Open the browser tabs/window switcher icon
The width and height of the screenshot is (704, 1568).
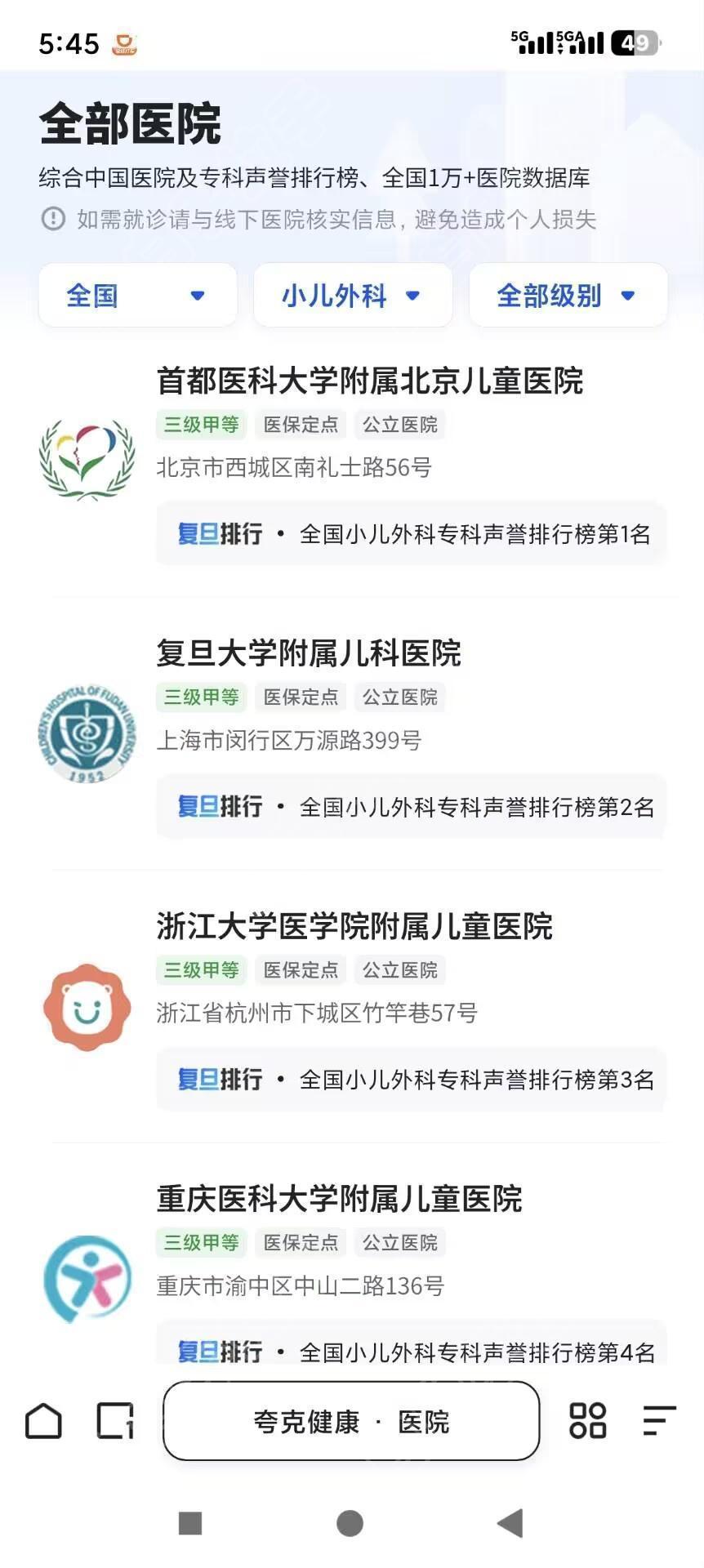pyautogui.click(x=115, y=1421)
